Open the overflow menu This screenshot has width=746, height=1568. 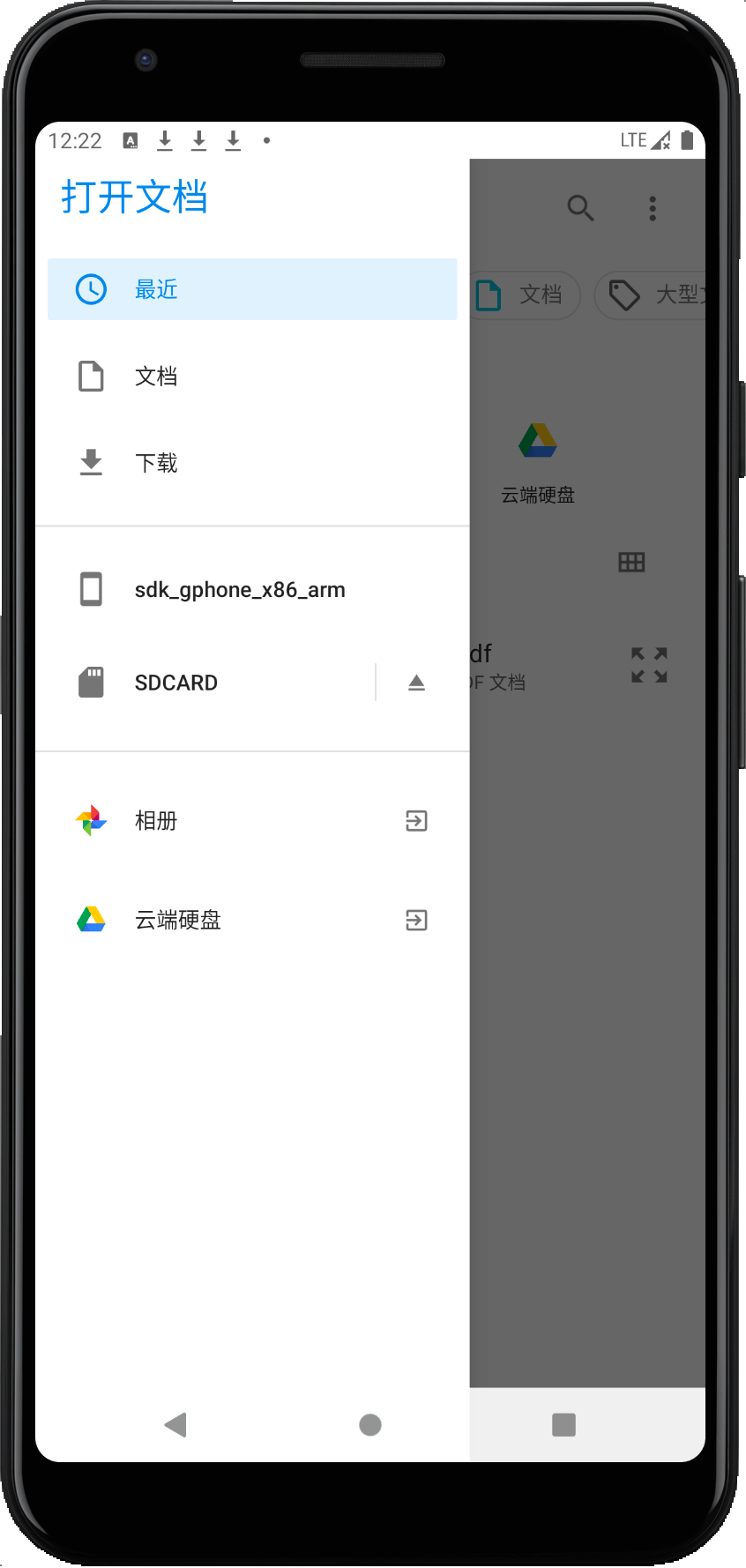coord(653,208)
